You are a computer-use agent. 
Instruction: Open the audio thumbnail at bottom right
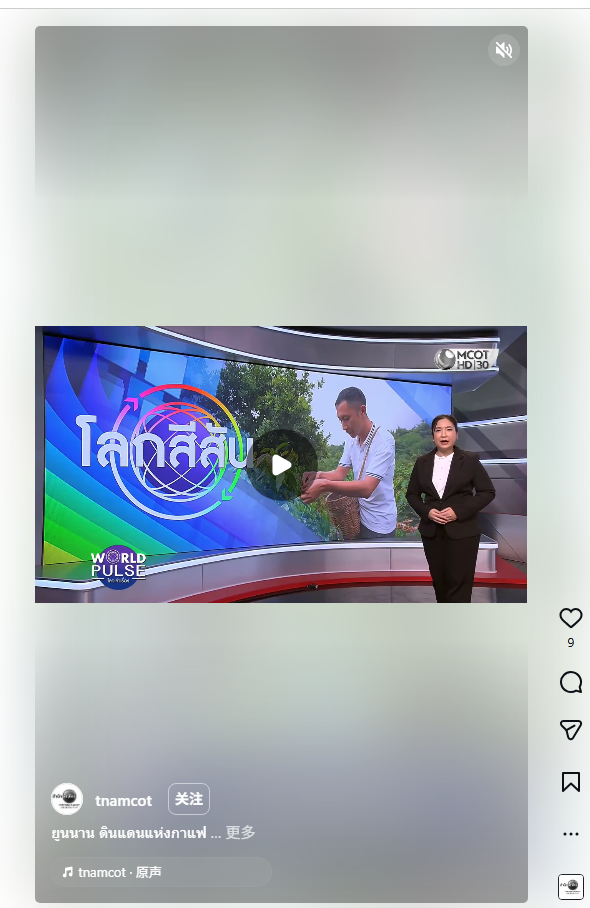[570, 887]
